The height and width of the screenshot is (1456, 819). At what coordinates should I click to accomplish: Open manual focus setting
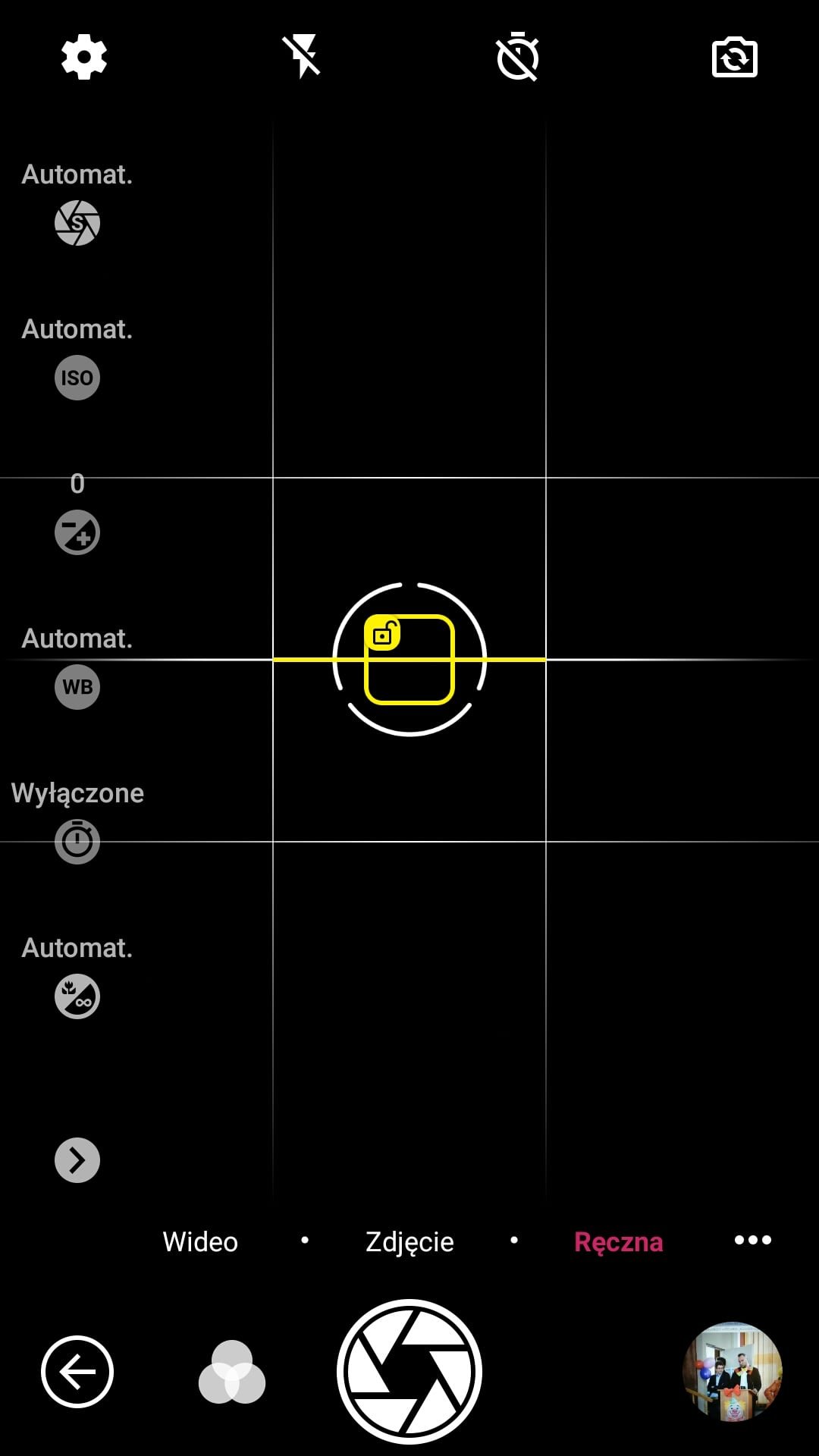click(x=77, y=996)
